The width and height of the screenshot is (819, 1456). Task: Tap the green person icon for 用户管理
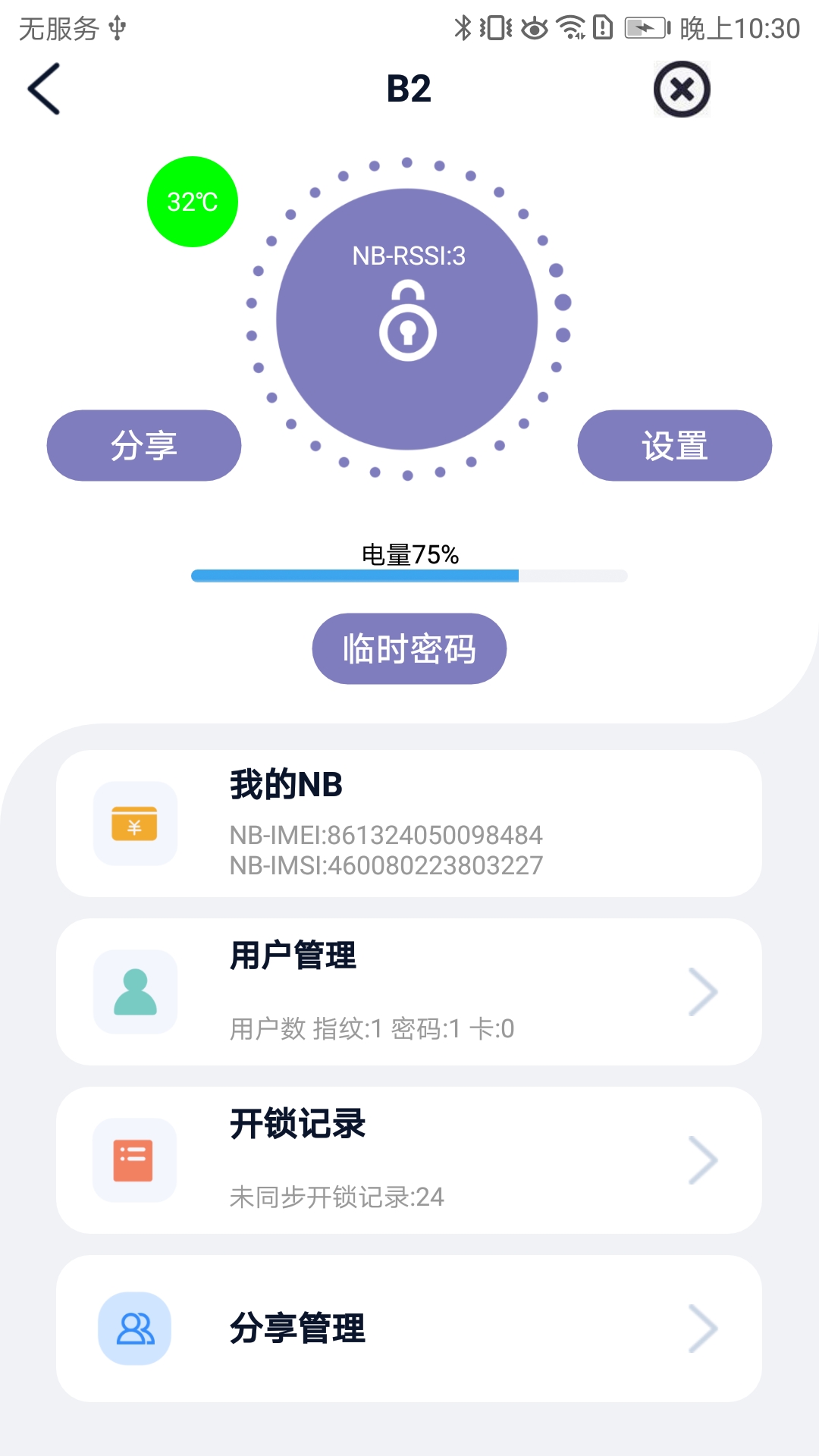click(134, 992)
